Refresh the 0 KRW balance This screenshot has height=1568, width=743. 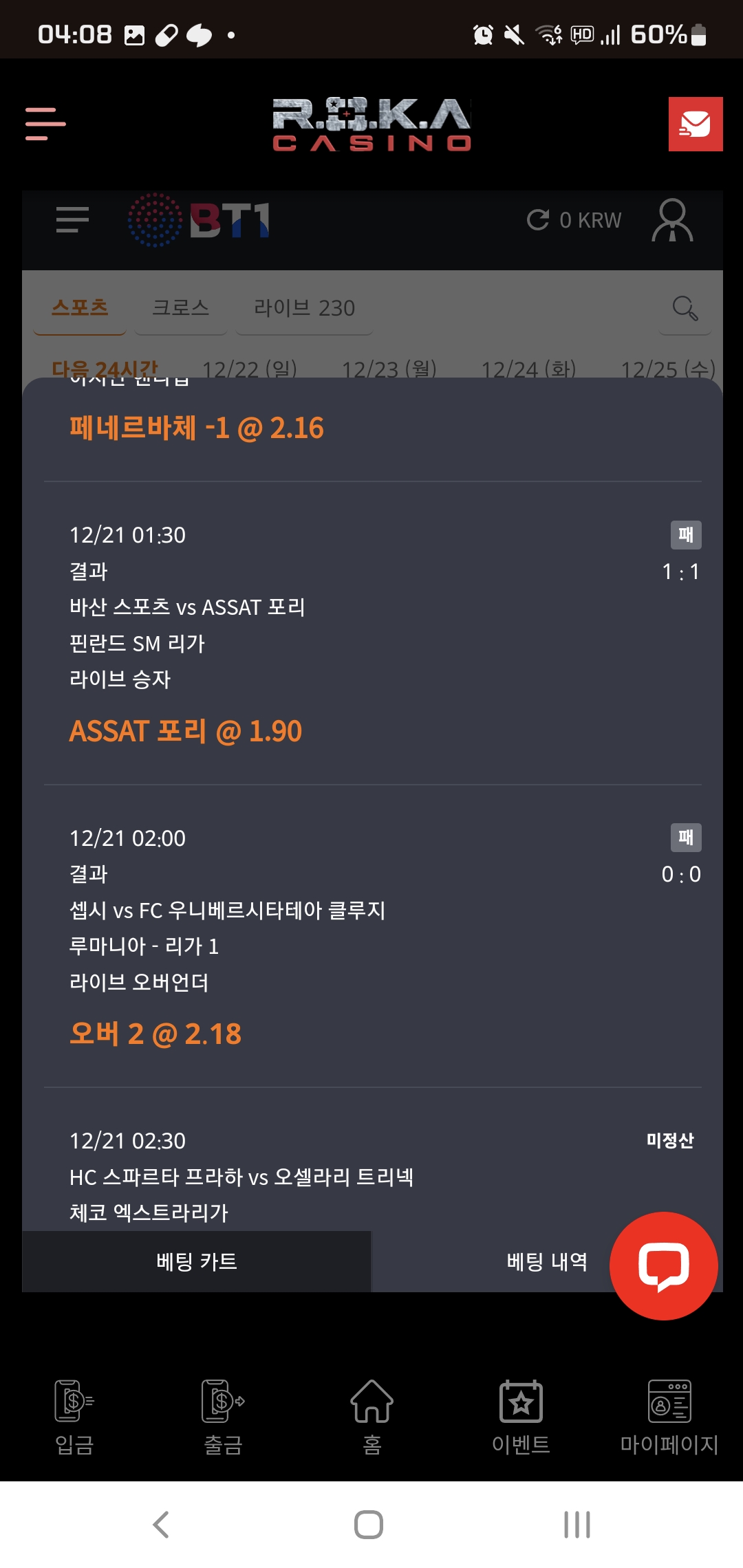(x=538, y=220)
